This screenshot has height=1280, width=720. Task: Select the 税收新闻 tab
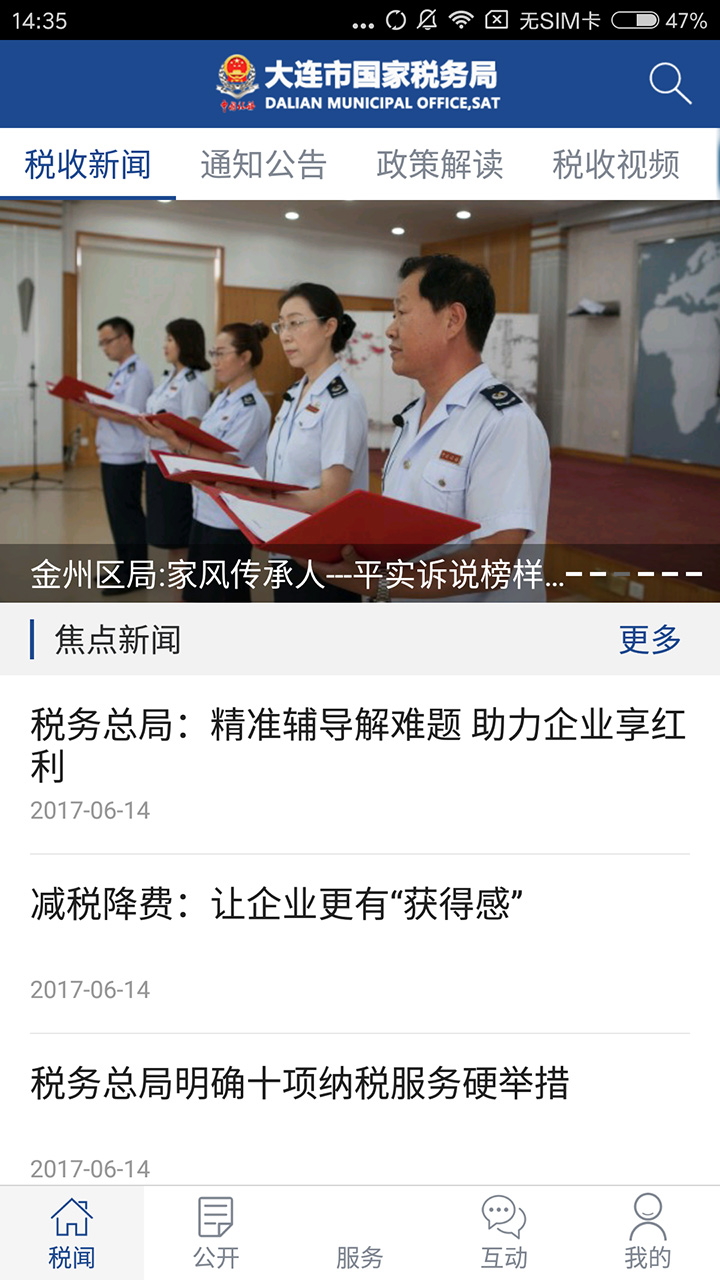[88, 164]
